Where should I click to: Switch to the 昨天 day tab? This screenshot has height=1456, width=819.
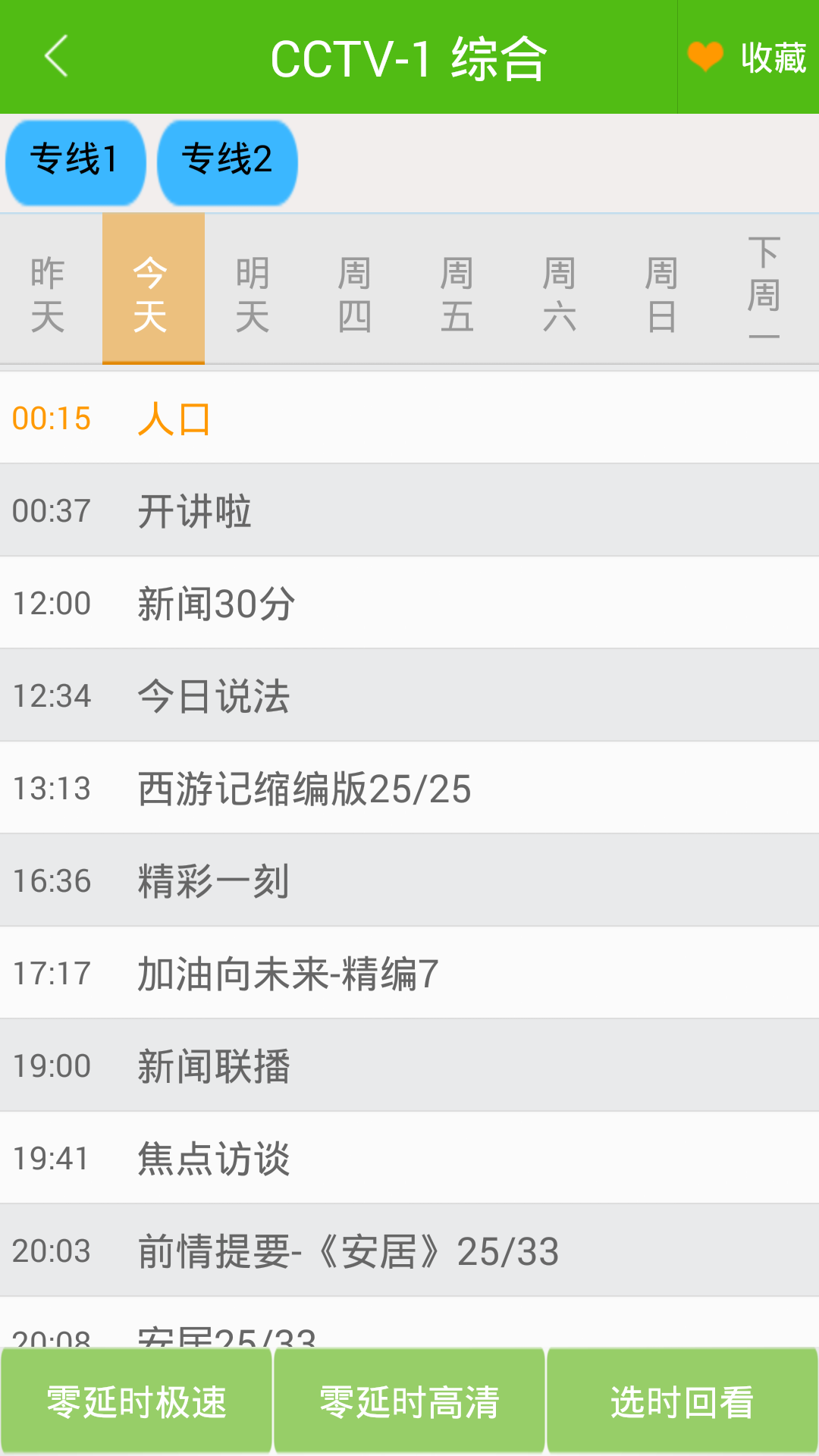click(x=50, y=292)
